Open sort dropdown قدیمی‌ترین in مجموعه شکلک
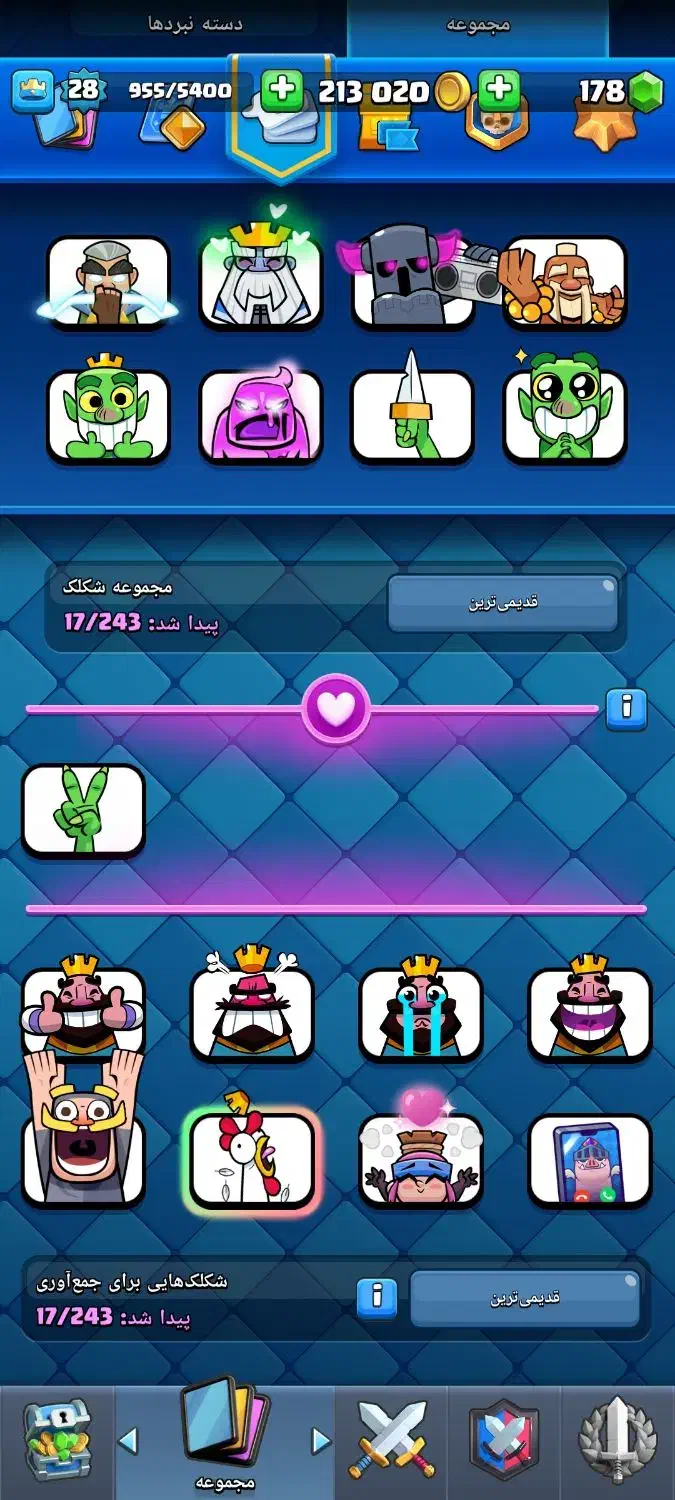This screenshot has height=1500, width=675. 502,603
